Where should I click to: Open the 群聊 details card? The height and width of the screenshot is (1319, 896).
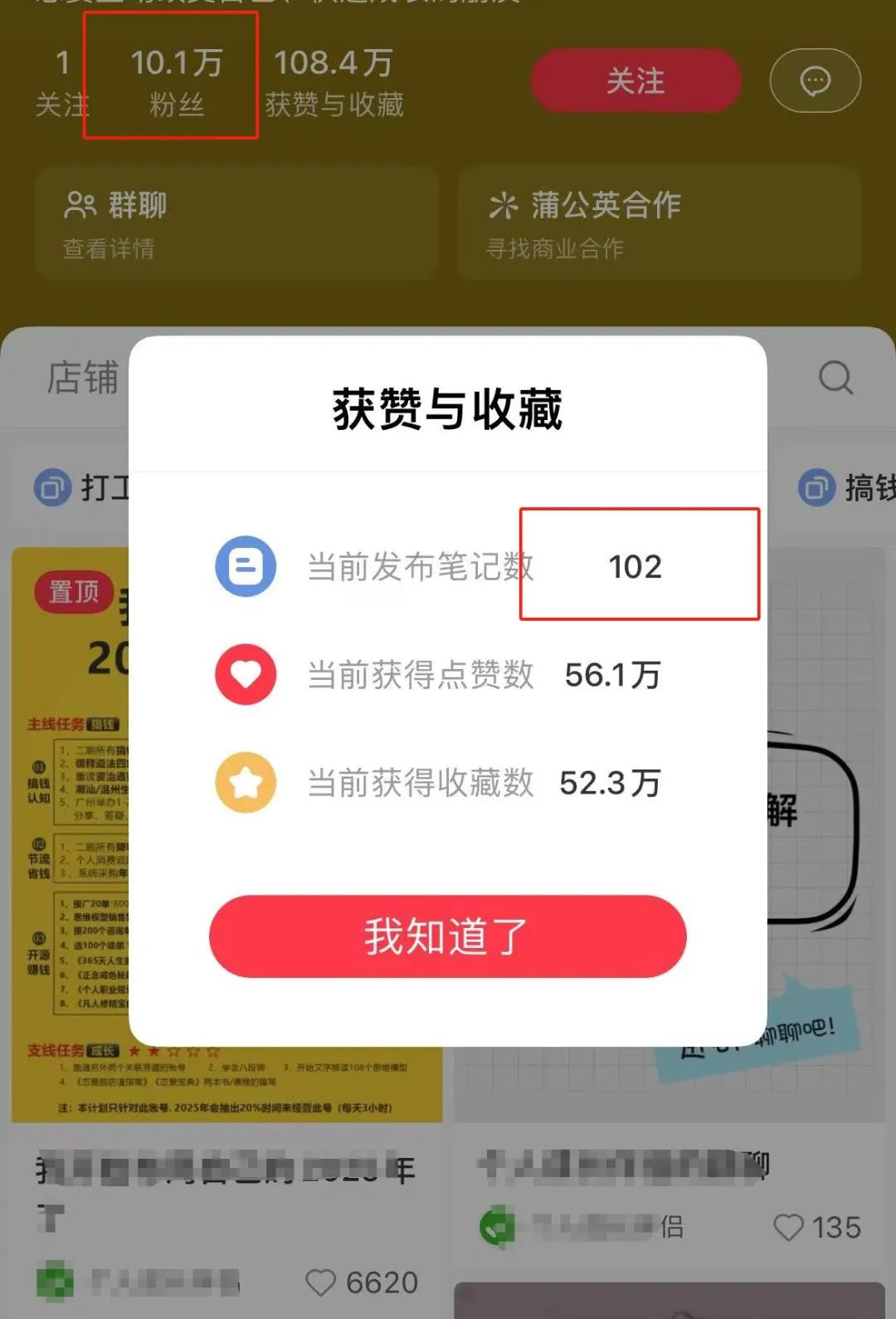pos(236,223)
